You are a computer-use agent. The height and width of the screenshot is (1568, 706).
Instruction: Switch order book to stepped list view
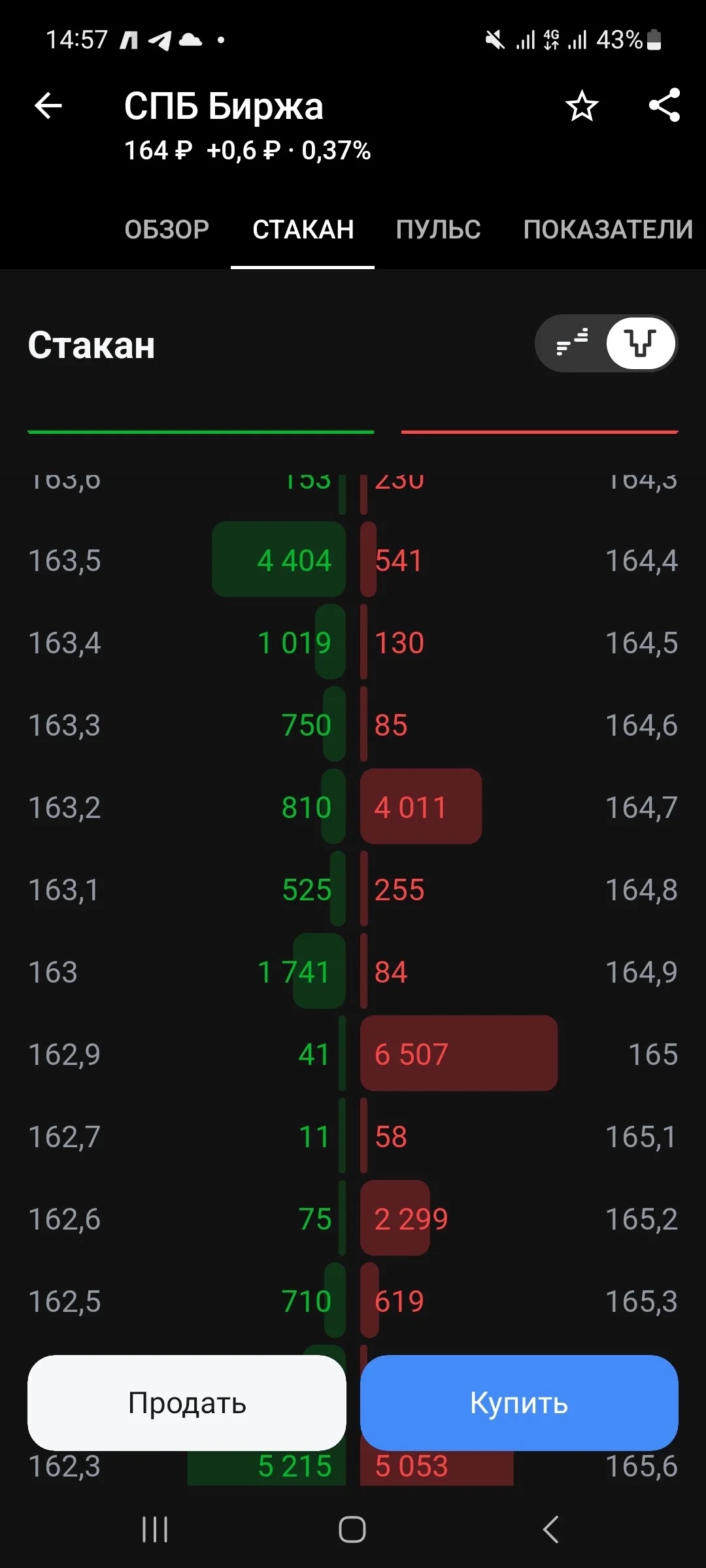pyautogui.click(x=572, y=343)
